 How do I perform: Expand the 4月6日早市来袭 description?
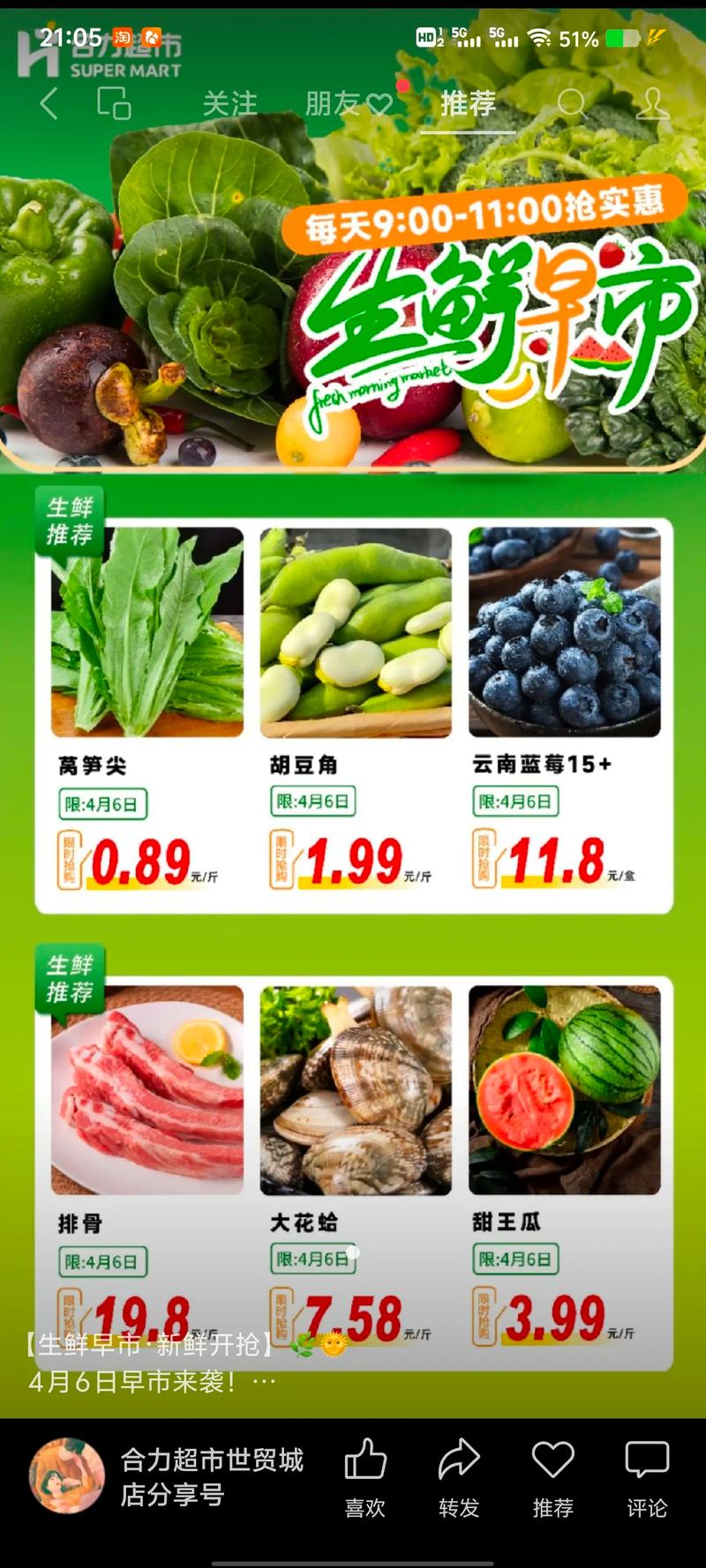[150, 1382]
